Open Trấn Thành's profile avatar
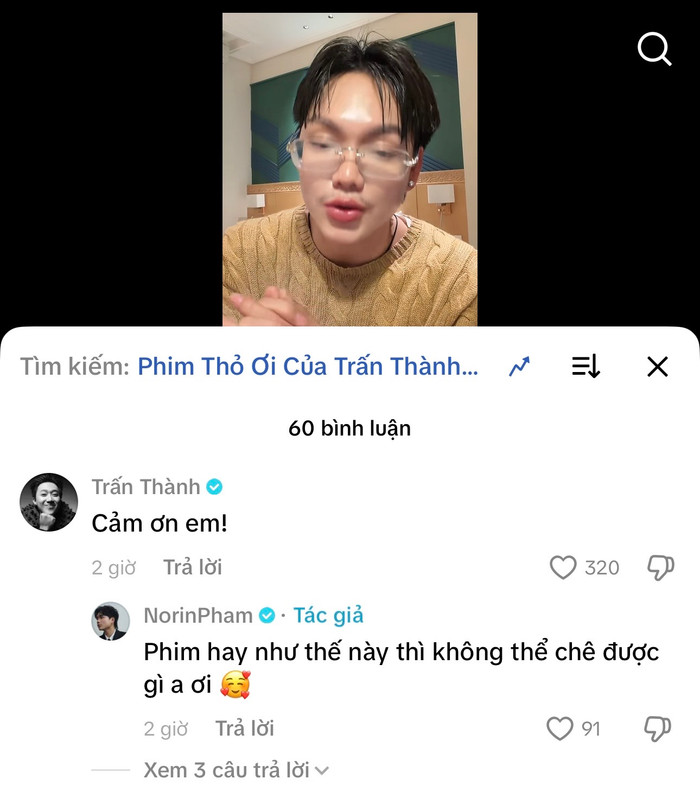 [x=48, y=502]
